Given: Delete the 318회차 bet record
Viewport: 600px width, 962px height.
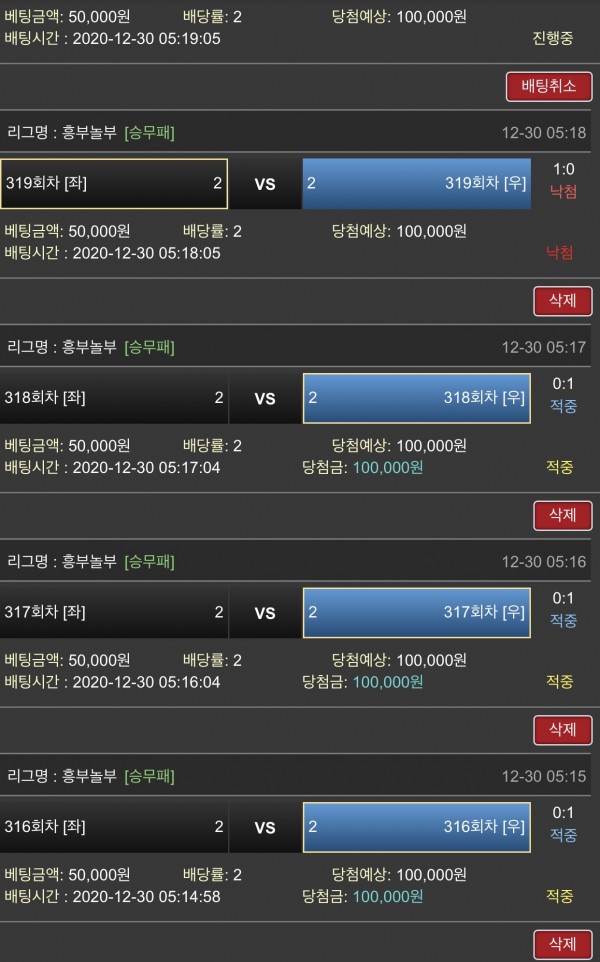Looking at the screenshot, I should [x=562, y=514].
